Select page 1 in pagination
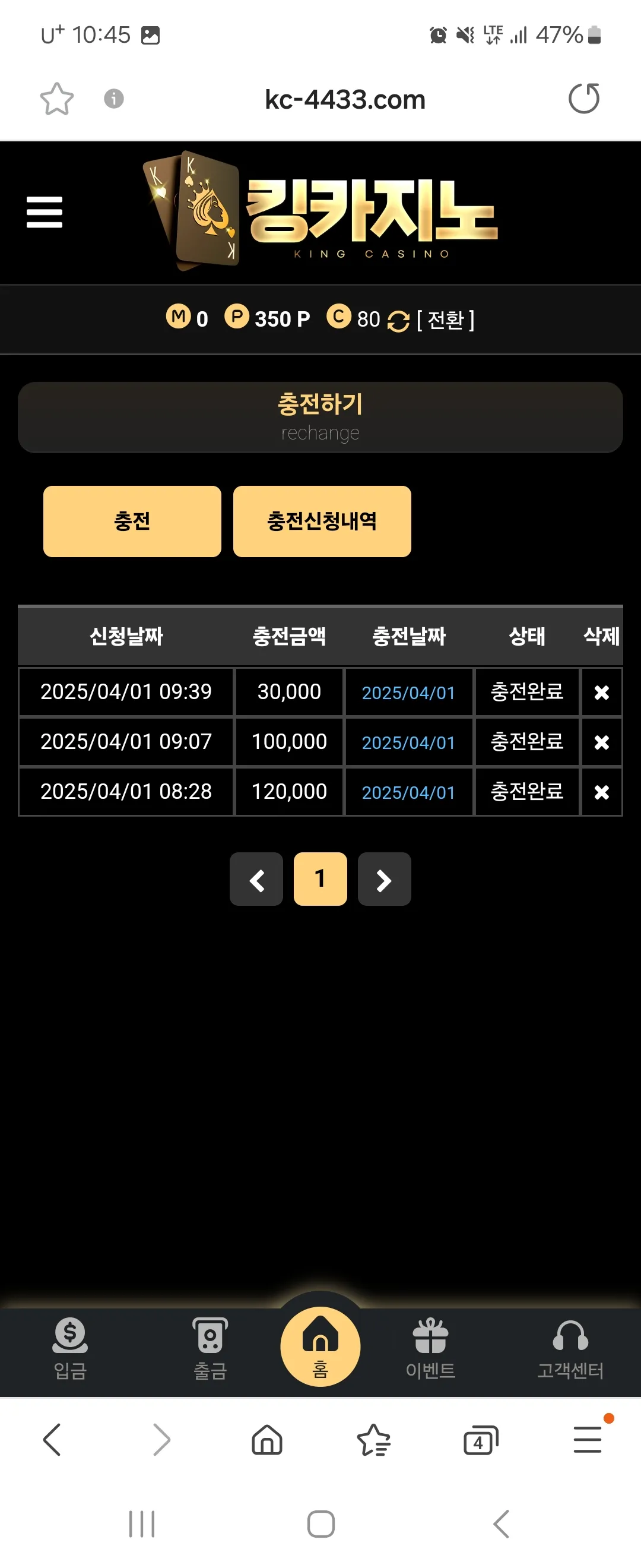 point(320,879)
